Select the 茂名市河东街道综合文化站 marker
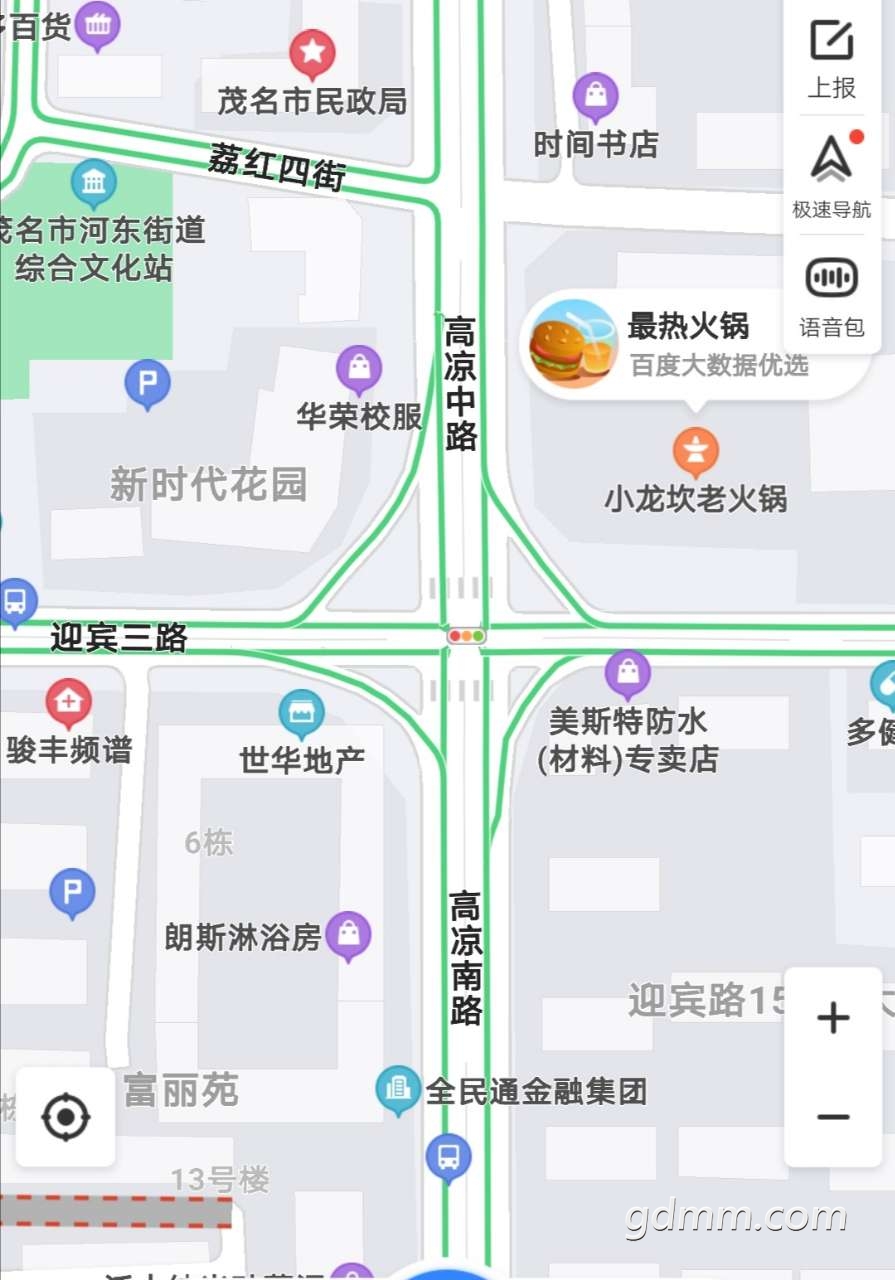 (x=94, y=183)
